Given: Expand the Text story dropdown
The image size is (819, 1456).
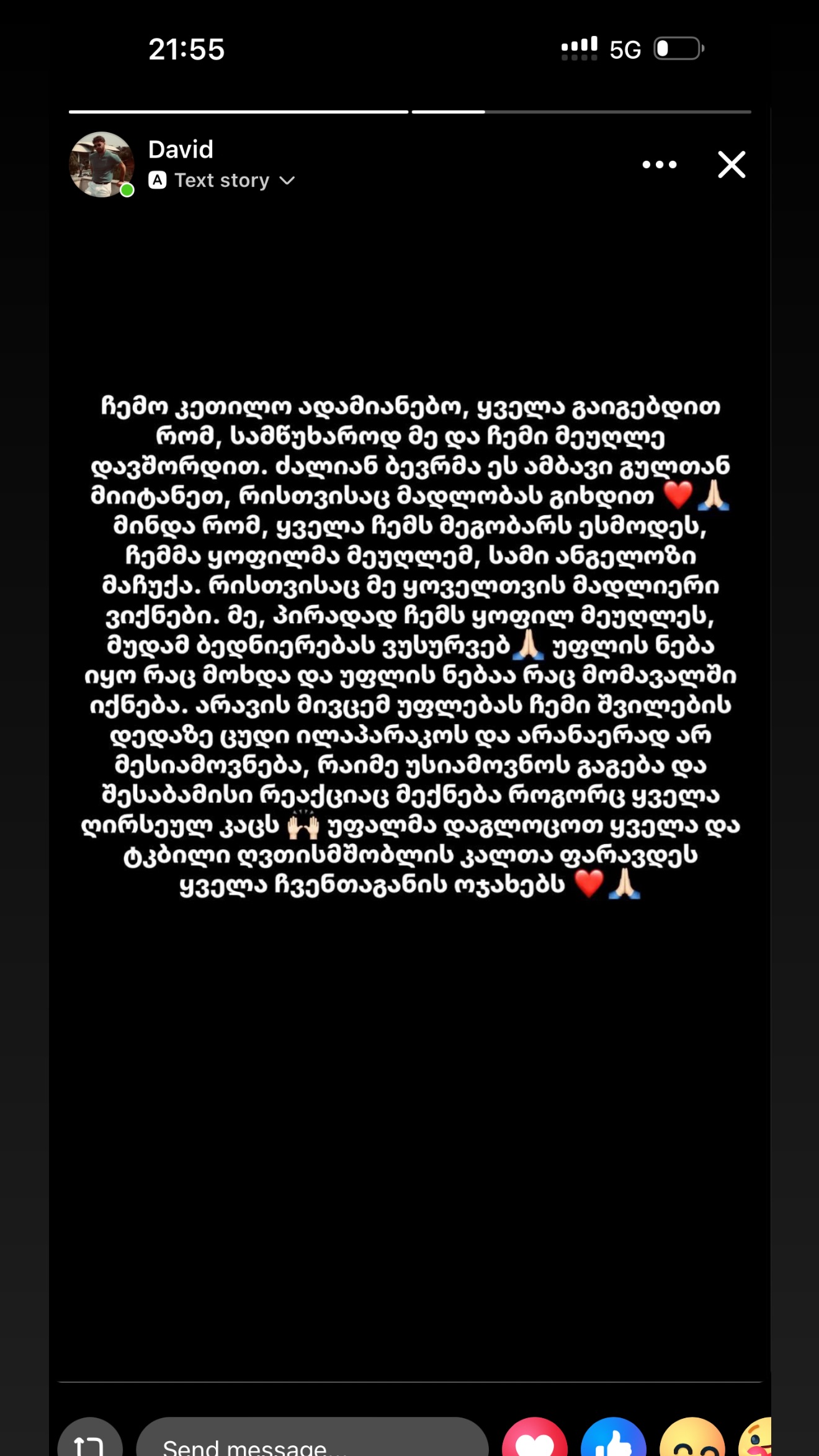Looking at the screenshot, I should 287,181.
